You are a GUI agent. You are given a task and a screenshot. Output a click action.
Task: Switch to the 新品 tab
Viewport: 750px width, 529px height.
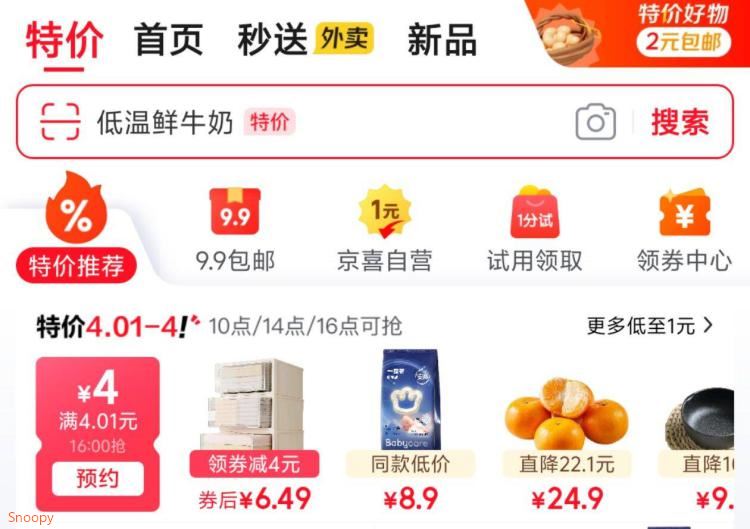[441, 40]
